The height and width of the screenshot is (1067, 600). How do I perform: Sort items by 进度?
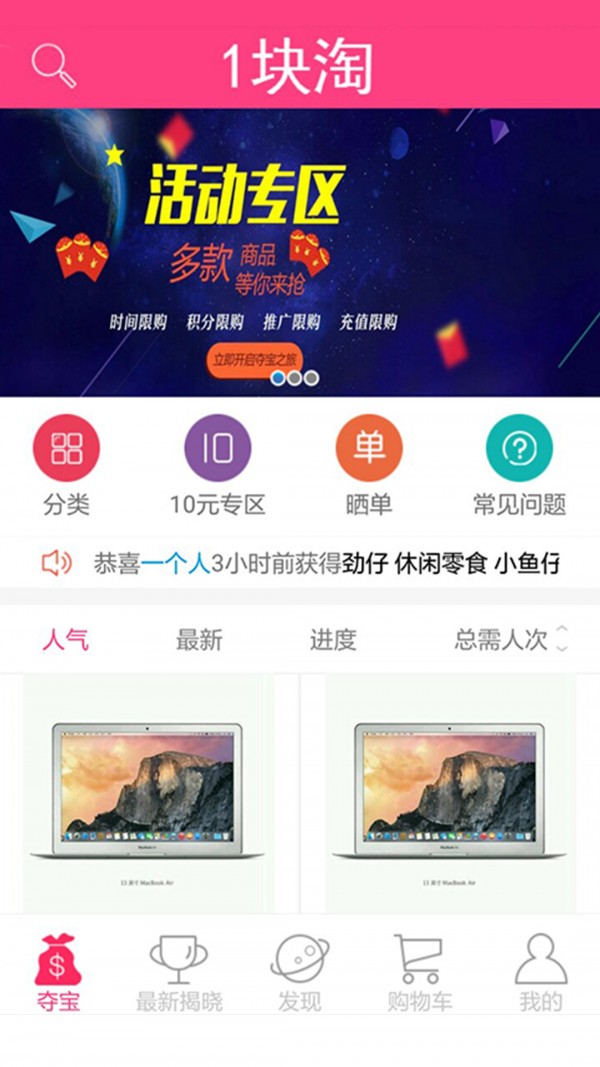pyautogui.click(x=333, y=639)
